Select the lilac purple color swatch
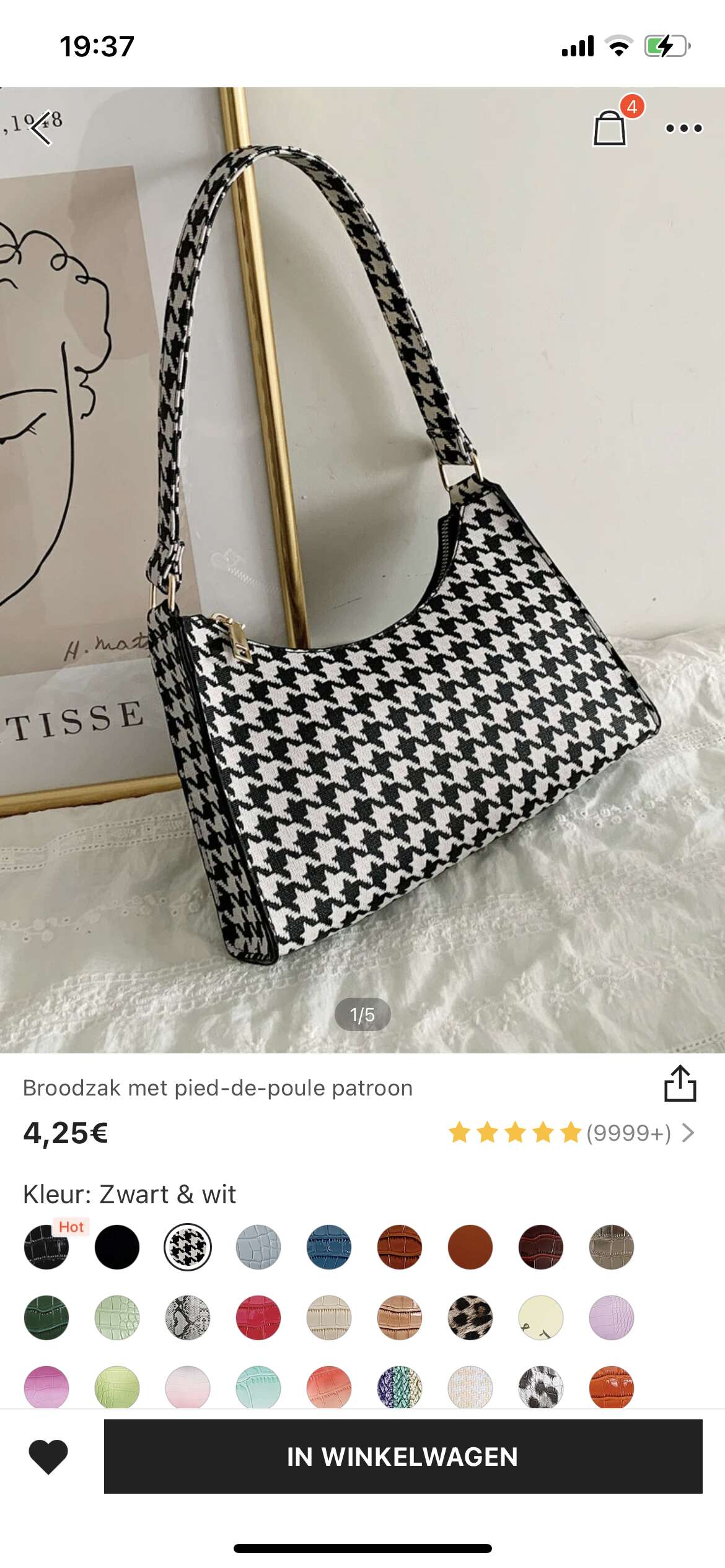The image size is (725, 1568). click(x=612, y=1317)
